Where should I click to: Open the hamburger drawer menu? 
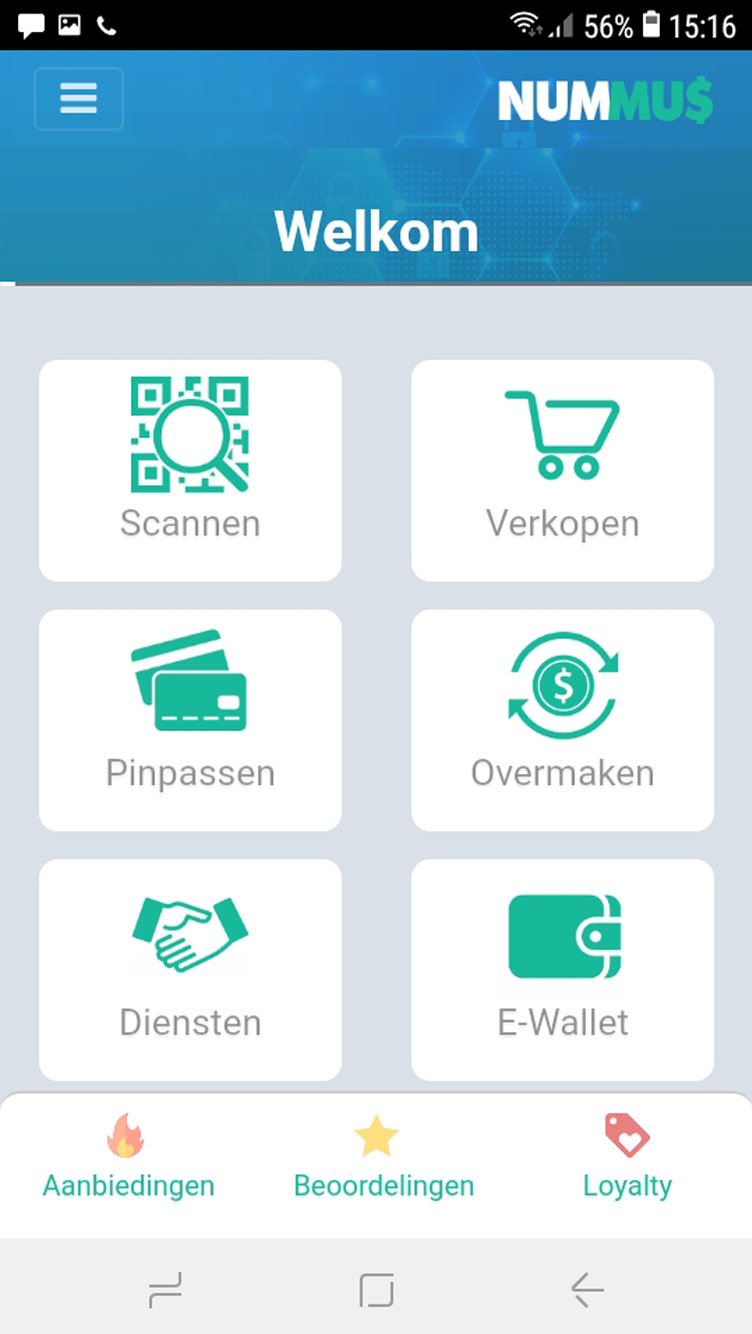[x=78, y=98]
